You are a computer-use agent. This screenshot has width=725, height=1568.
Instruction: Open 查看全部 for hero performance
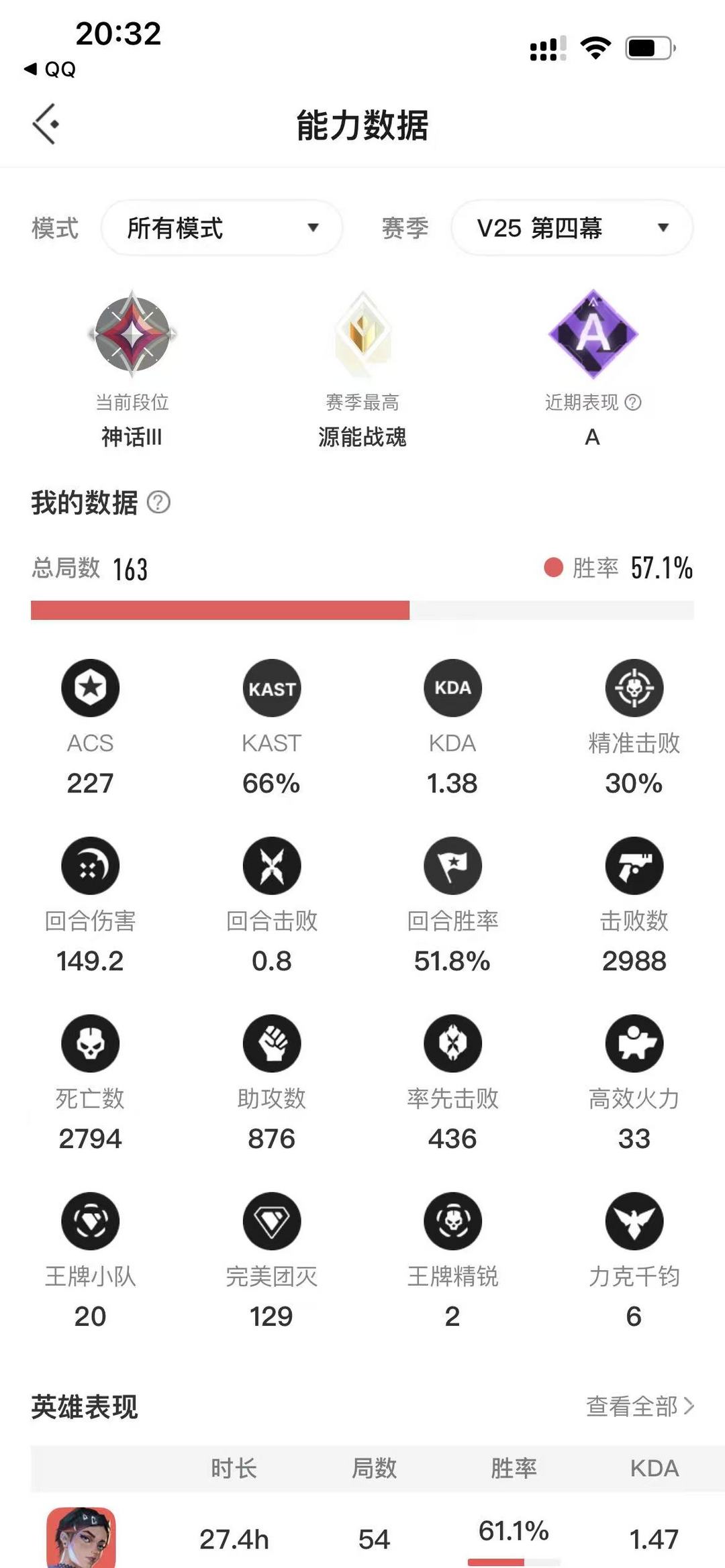click(639, 1406)
